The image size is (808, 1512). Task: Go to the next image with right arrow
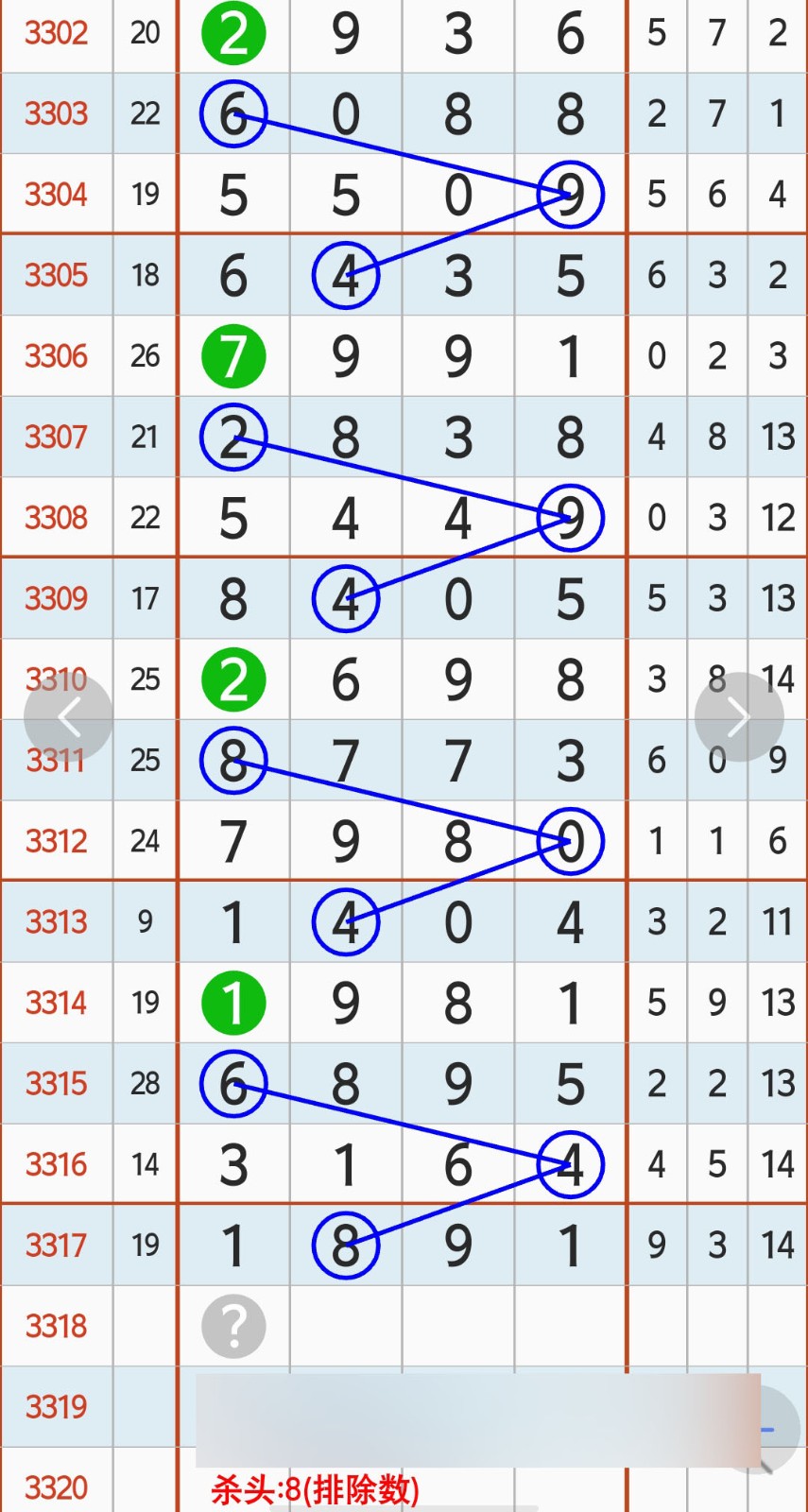click(x=739, y=718)
